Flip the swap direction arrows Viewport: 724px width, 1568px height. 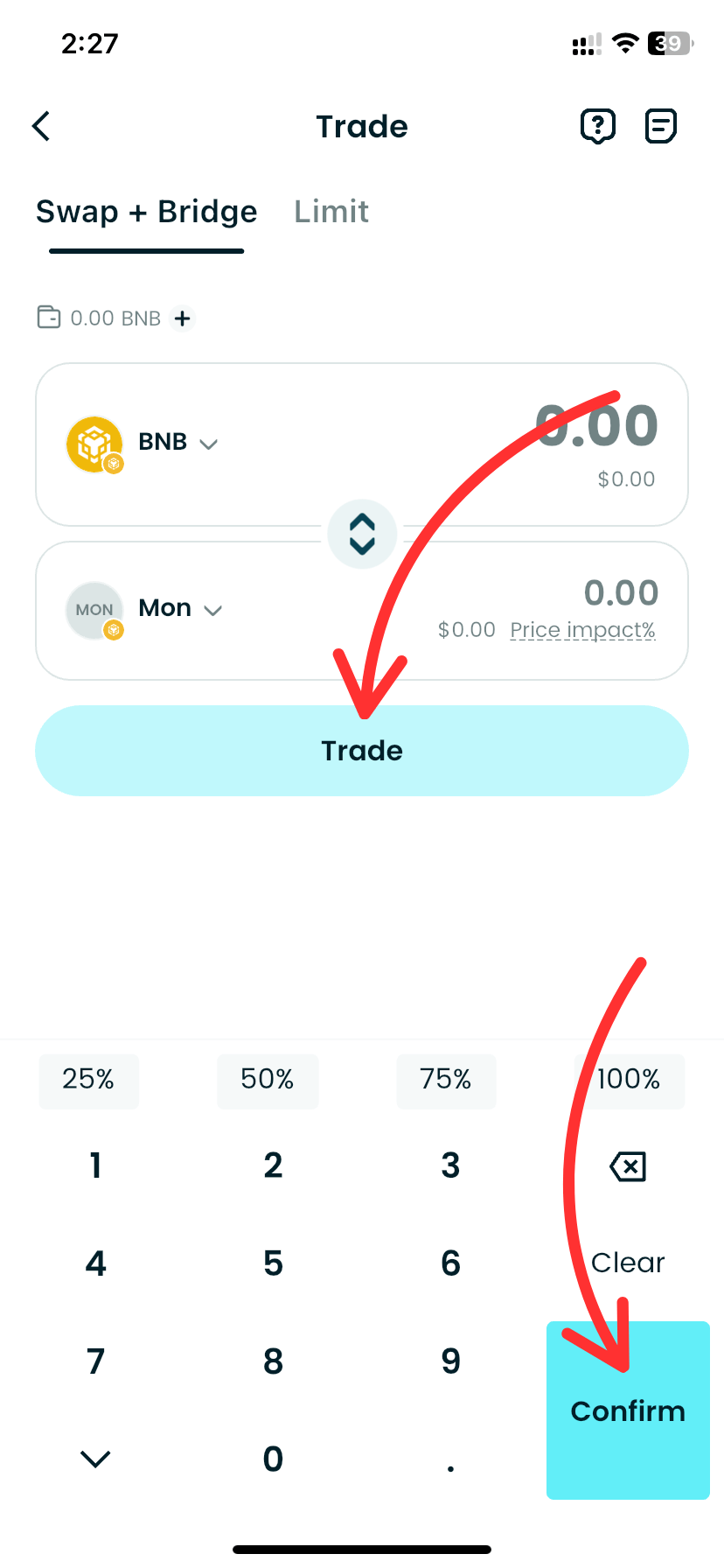tap(362, 534)
